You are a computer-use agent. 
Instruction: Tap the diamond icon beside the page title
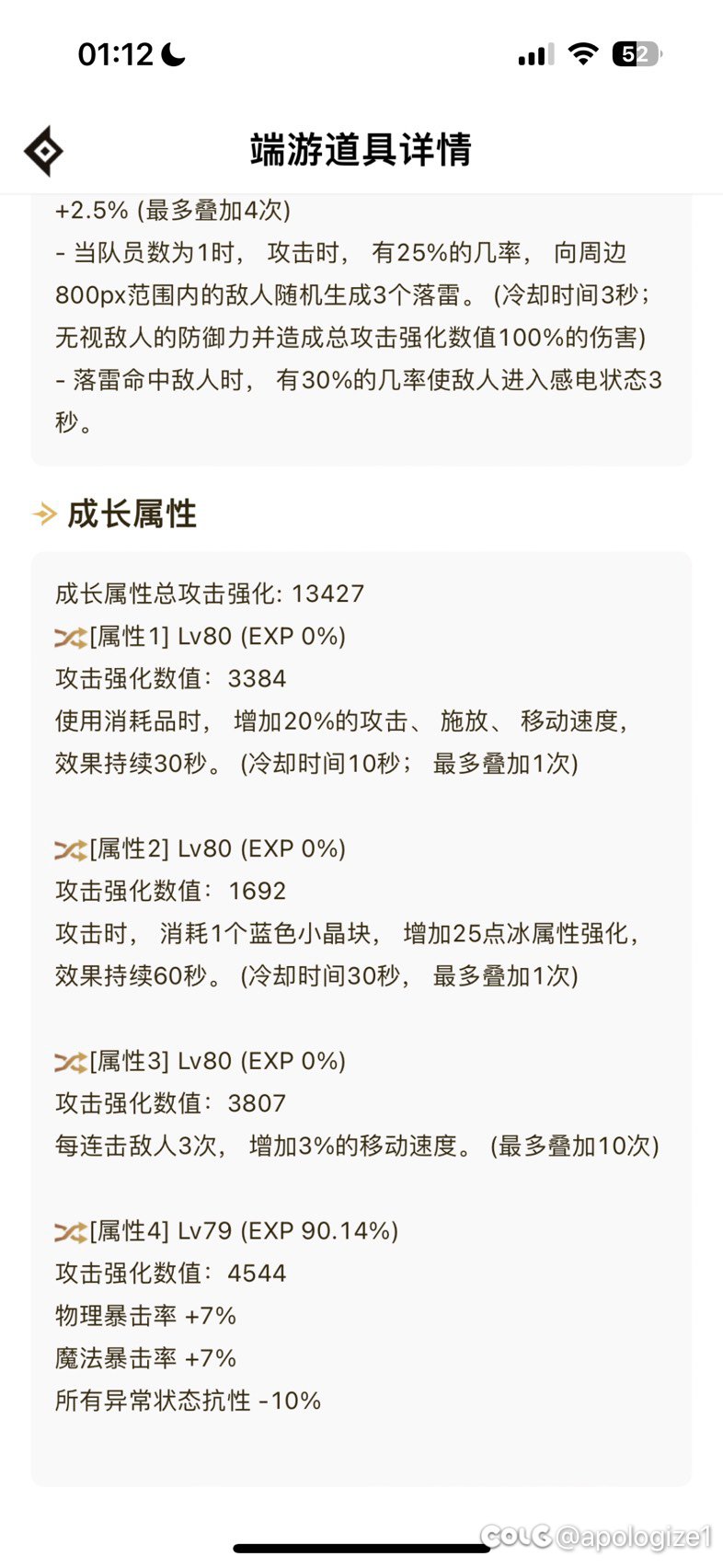pos(43,151)
